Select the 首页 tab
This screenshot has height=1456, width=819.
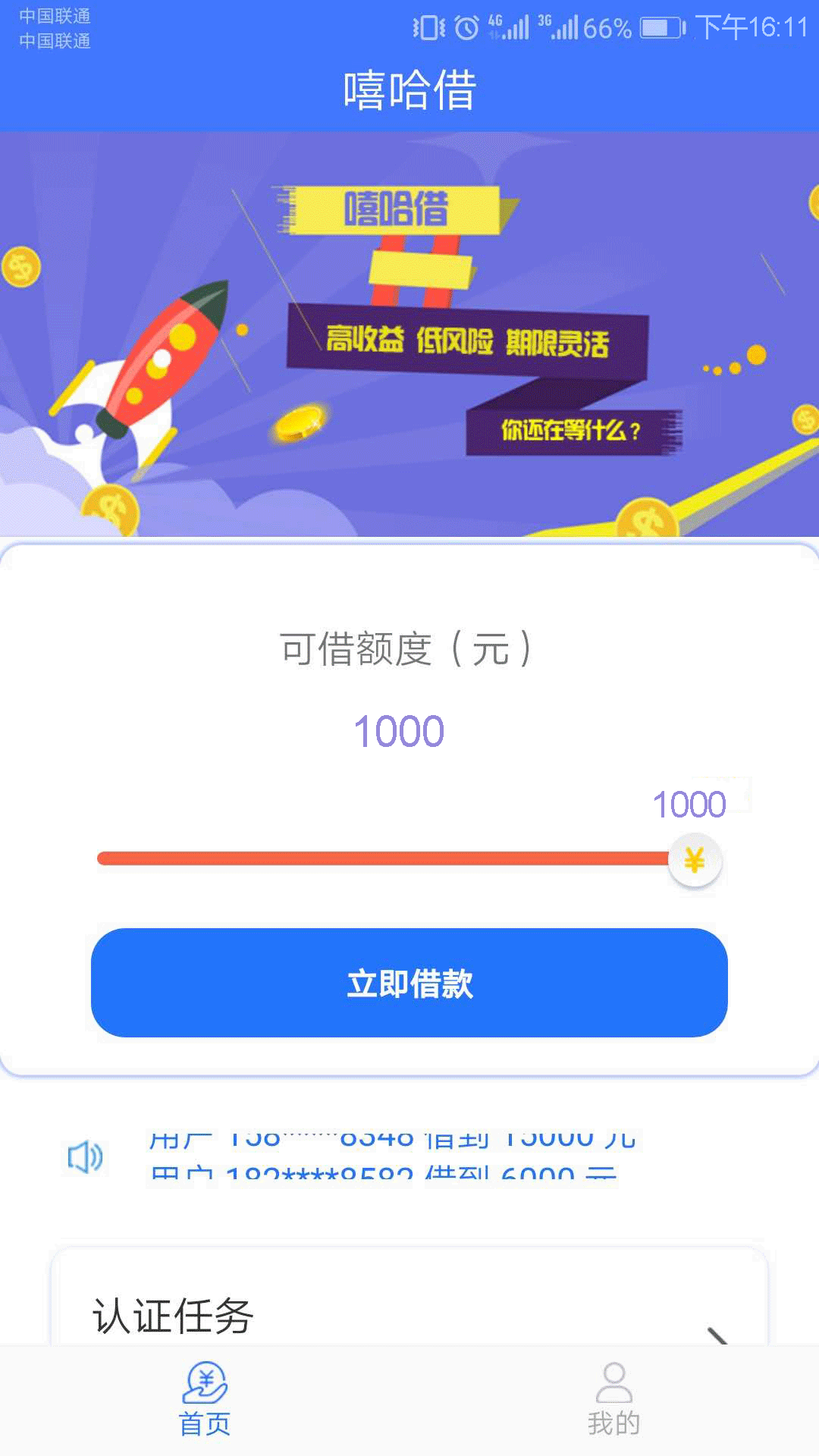click(205, 1400)
